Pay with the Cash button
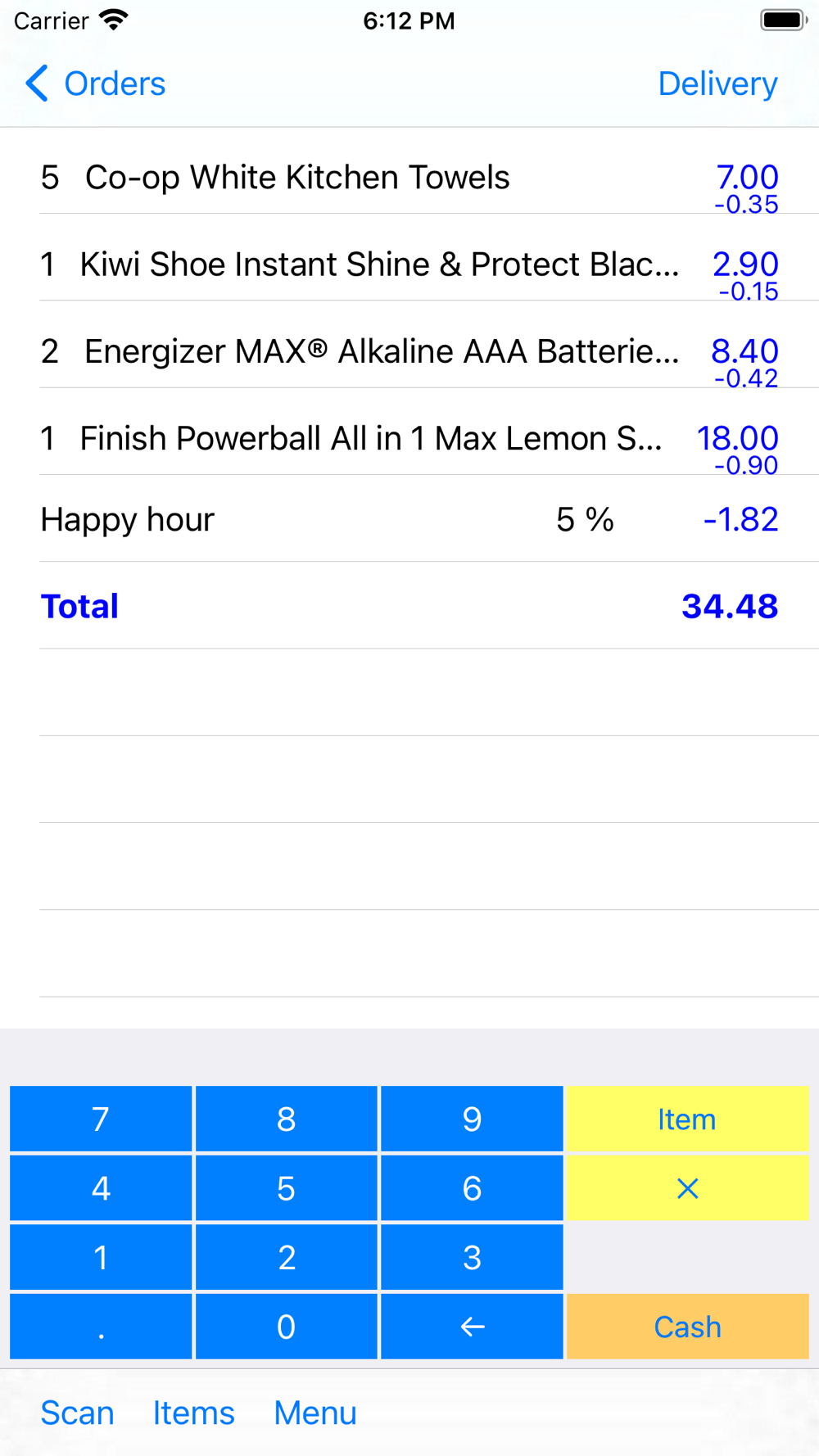 (687, 1327)
